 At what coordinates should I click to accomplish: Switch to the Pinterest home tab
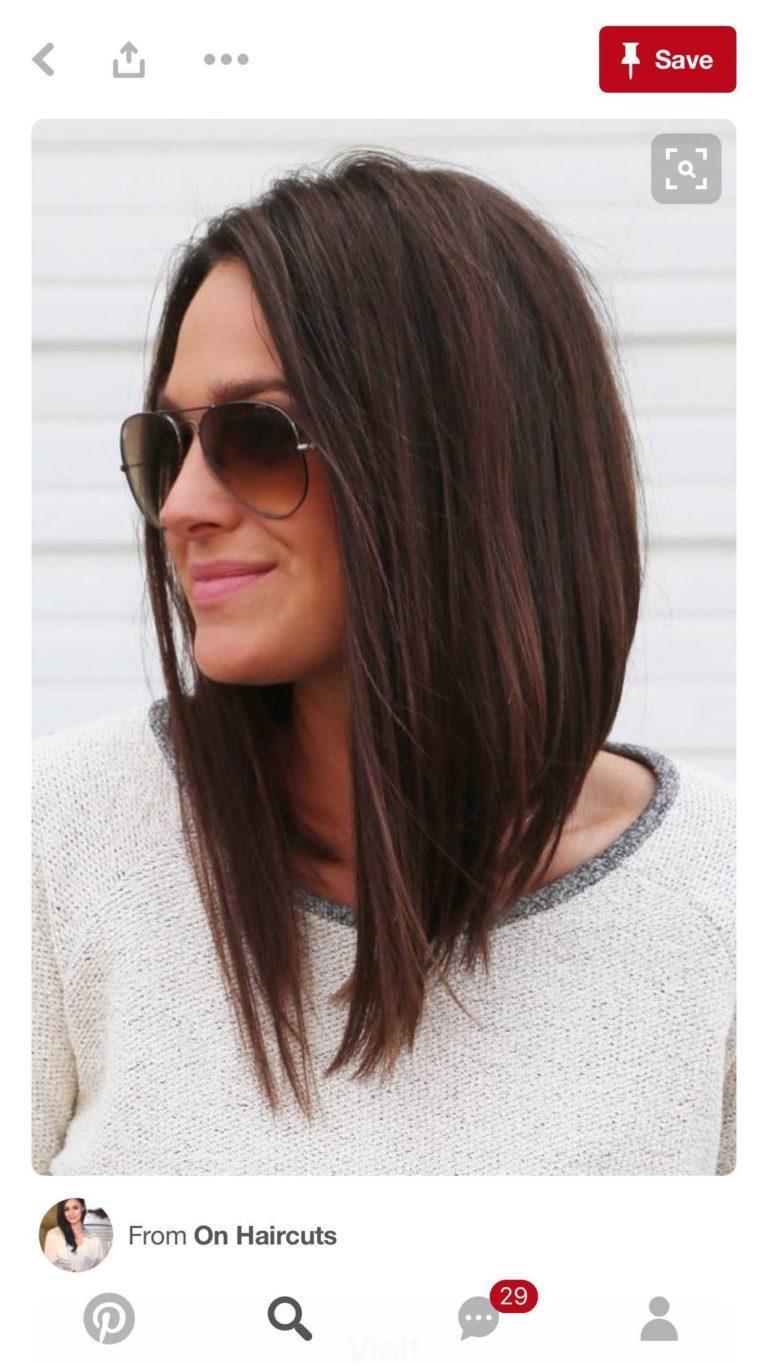(x=109, y=1318)
